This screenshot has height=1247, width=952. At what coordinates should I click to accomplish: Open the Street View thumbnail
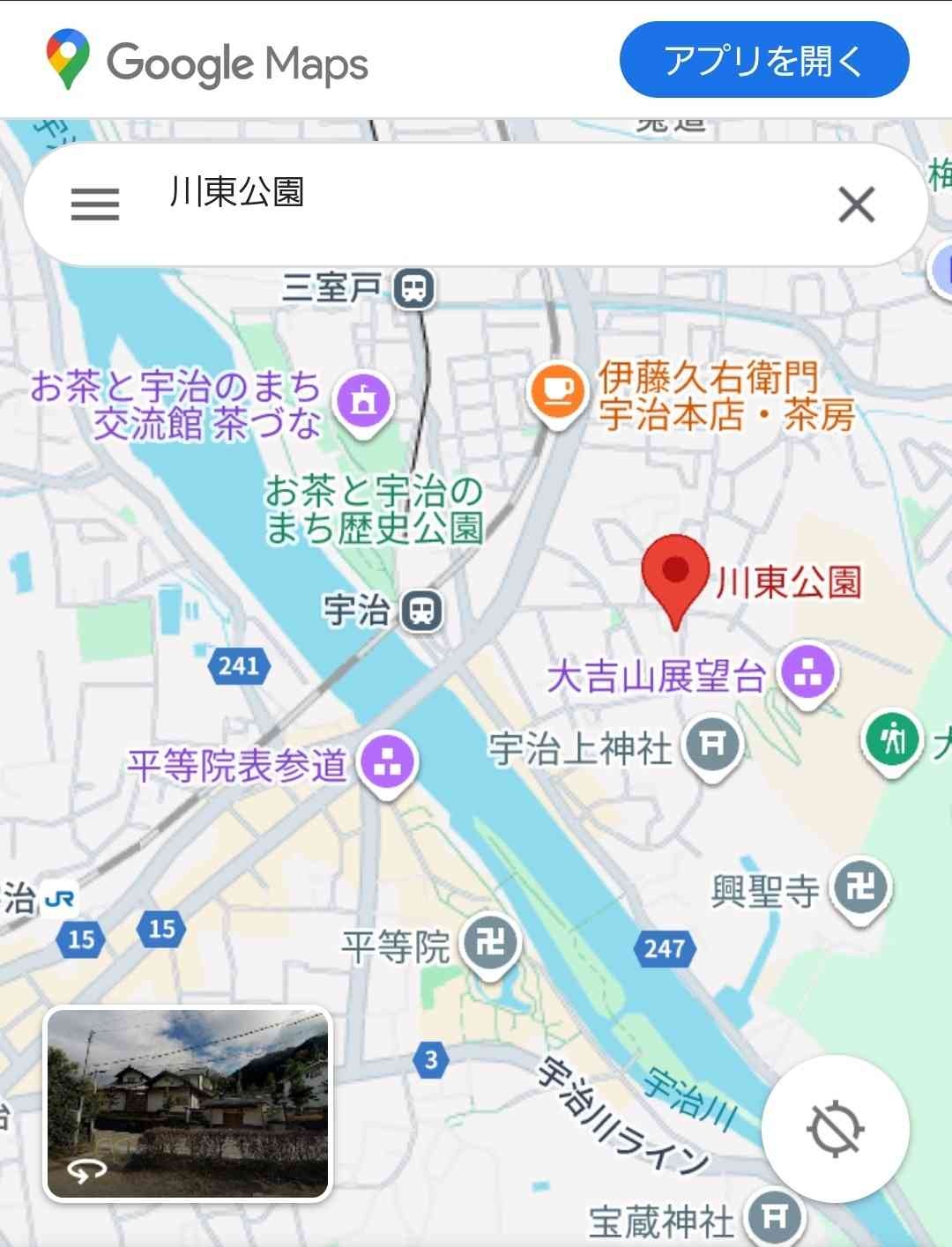[x=188, y=1104]
